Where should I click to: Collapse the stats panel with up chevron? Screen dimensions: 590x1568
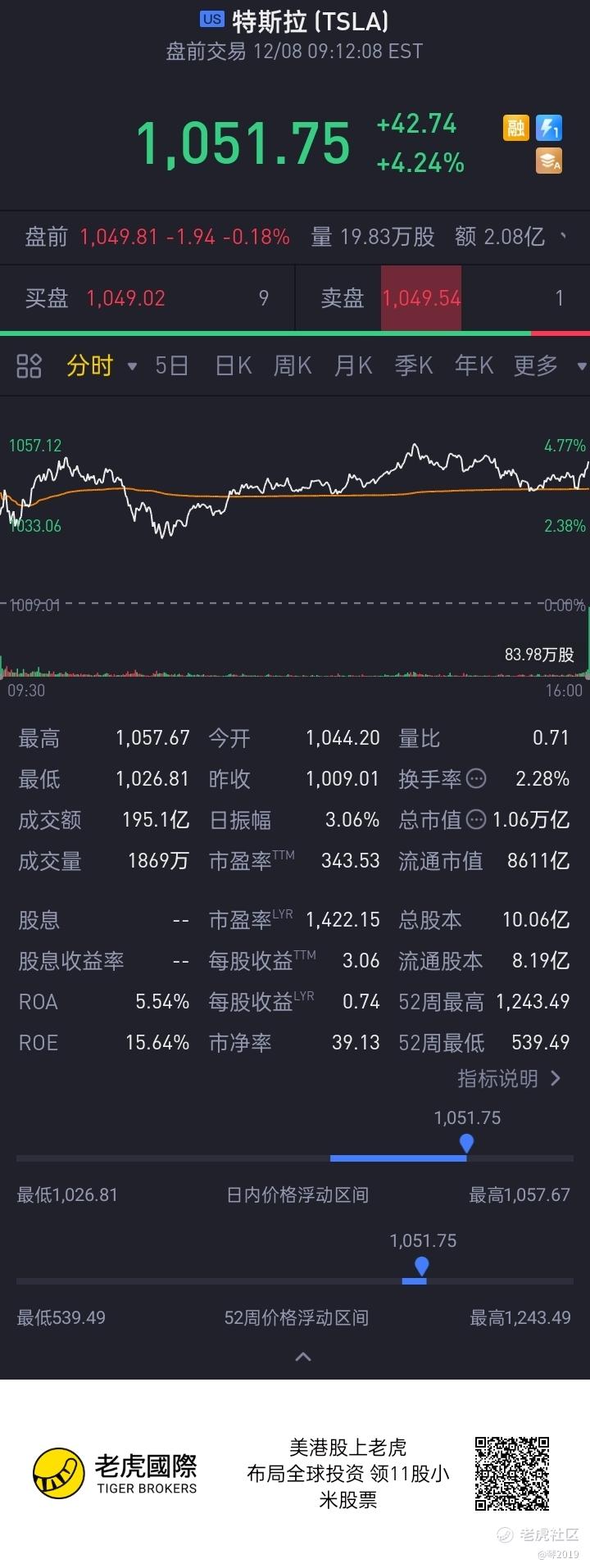[302, 1357]
